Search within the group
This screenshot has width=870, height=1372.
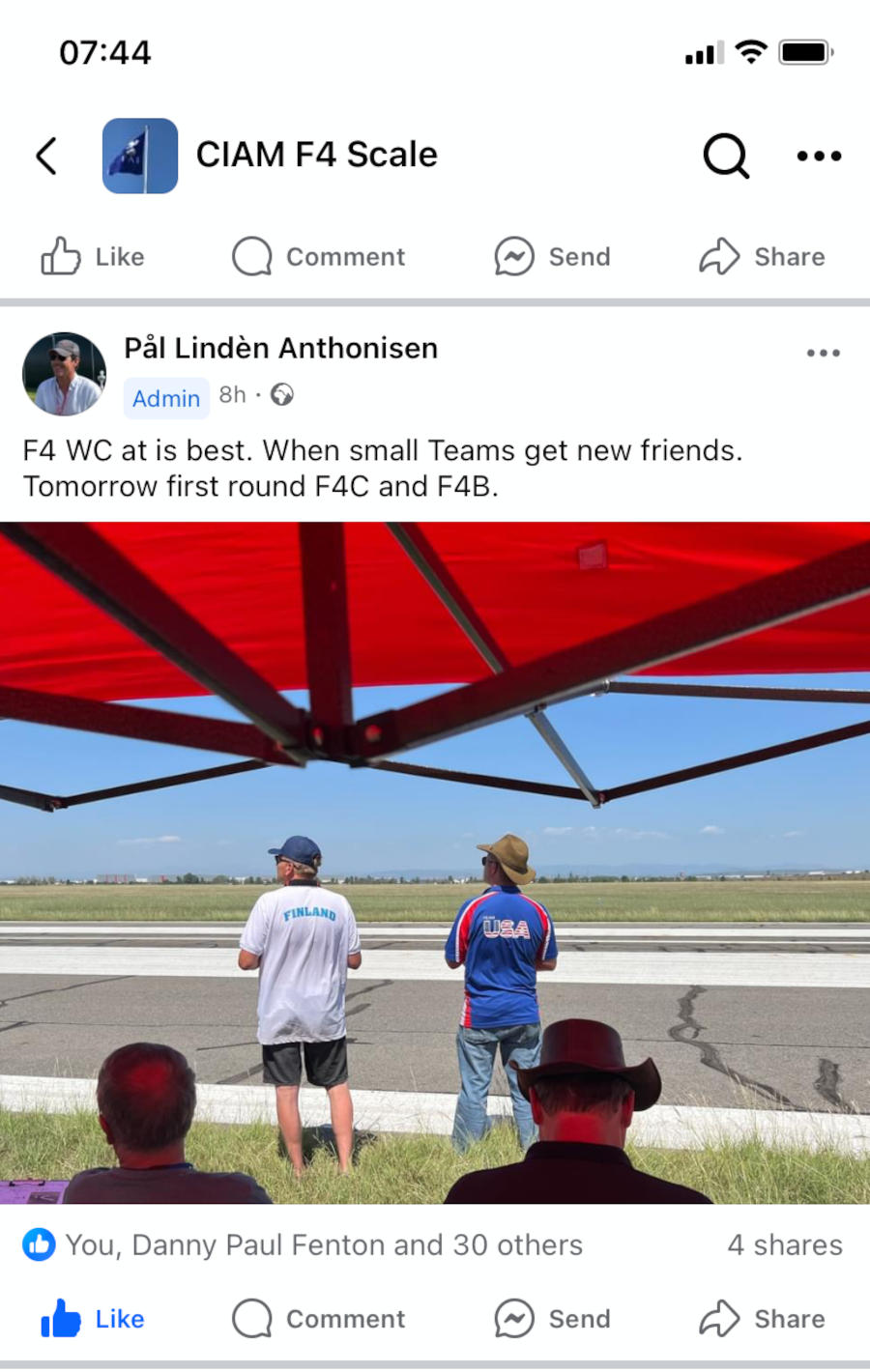[x=725, y=156]
